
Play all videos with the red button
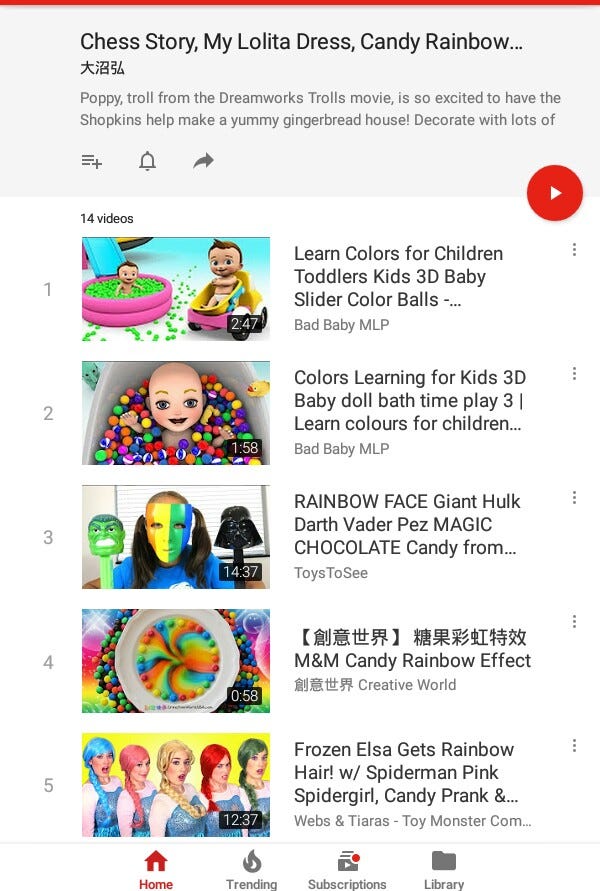(x=554, y=193)
